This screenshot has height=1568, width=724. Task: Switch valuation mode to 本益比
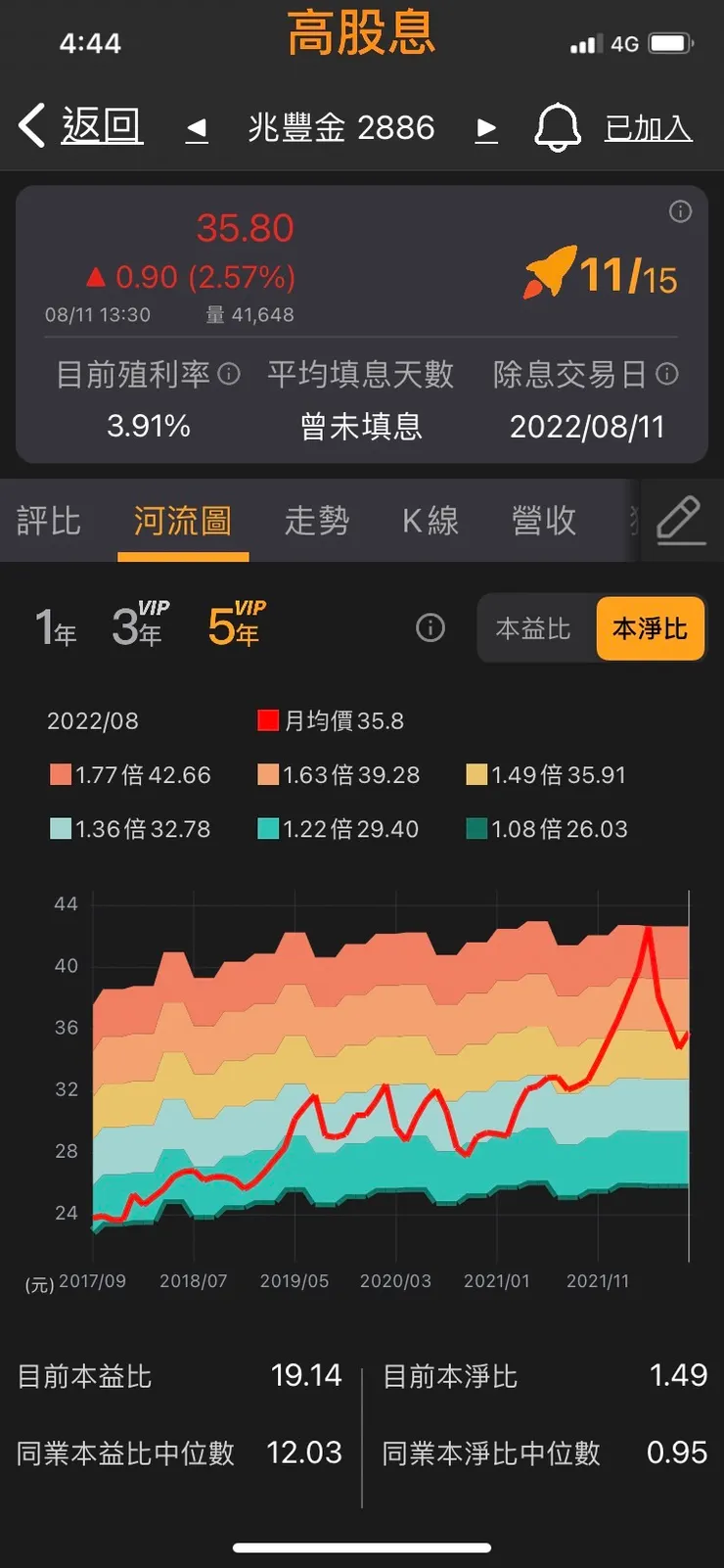534,628
